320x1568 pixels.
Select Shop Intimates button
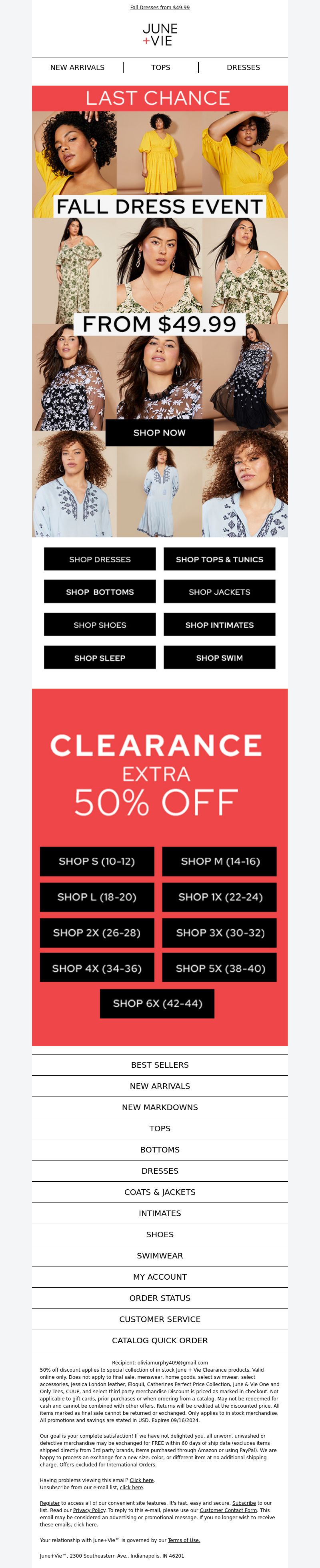(219, 625)
